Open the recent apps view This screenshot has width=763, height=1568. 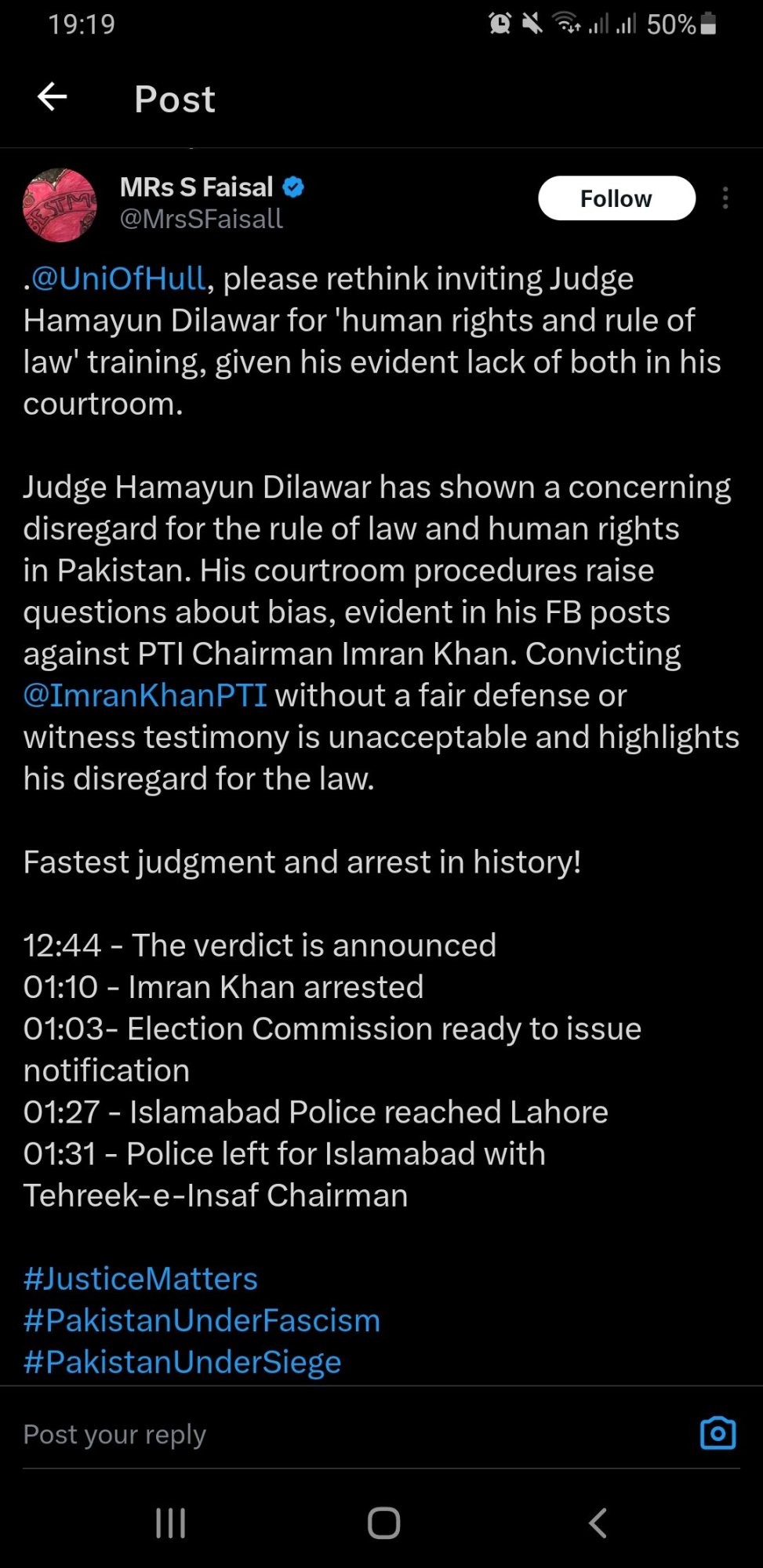point(170,1523)
